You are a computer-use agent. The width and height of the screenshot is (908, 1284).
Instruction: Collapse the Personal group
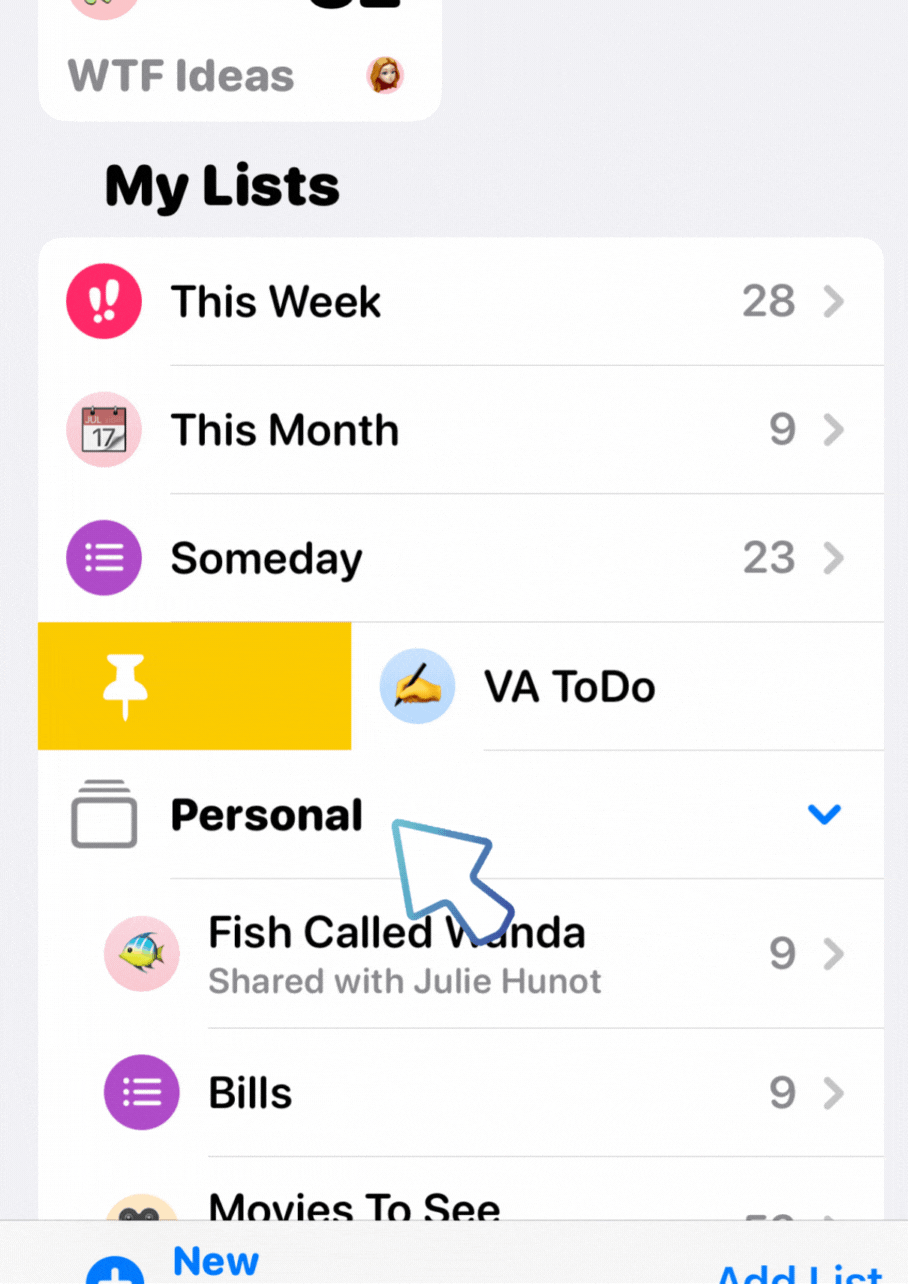(x=823, y=814)
